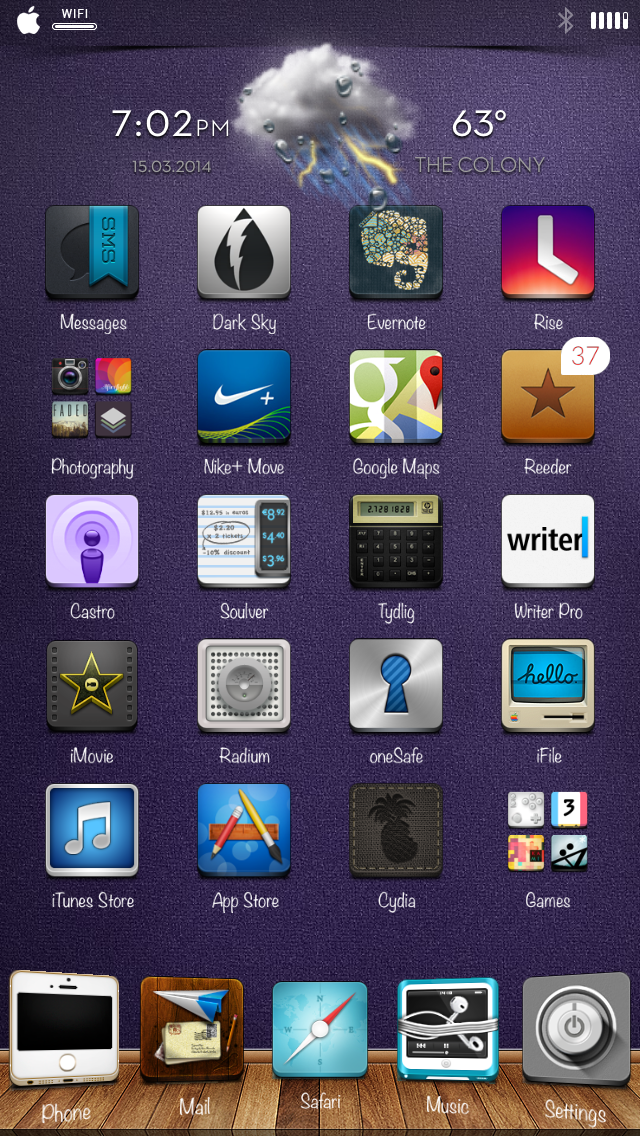
Task: Launch Google Maps
Action: tap(396, 396)
